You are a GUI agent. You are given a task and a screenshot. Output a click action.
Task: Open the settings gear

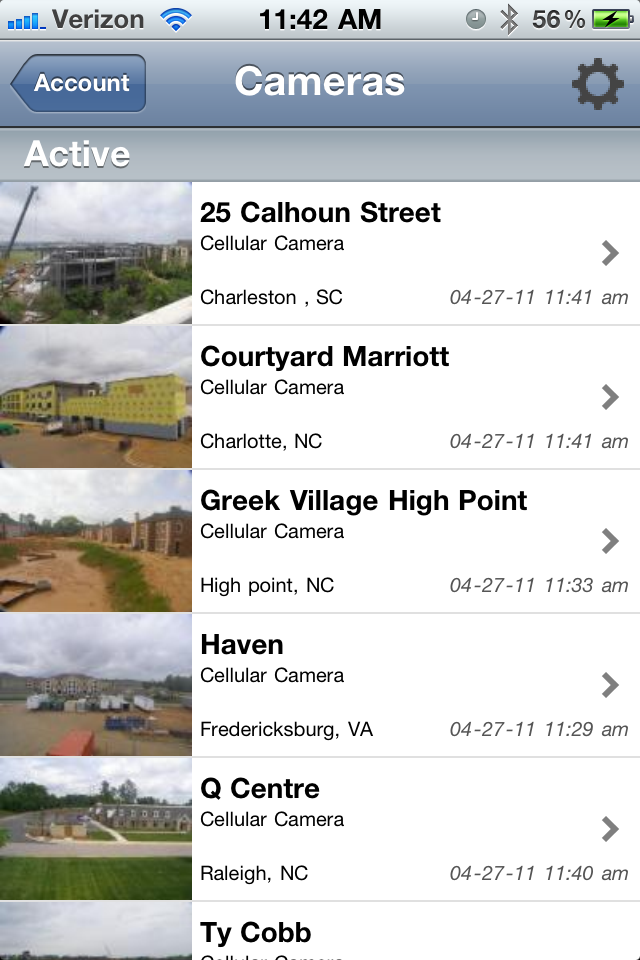597,84
